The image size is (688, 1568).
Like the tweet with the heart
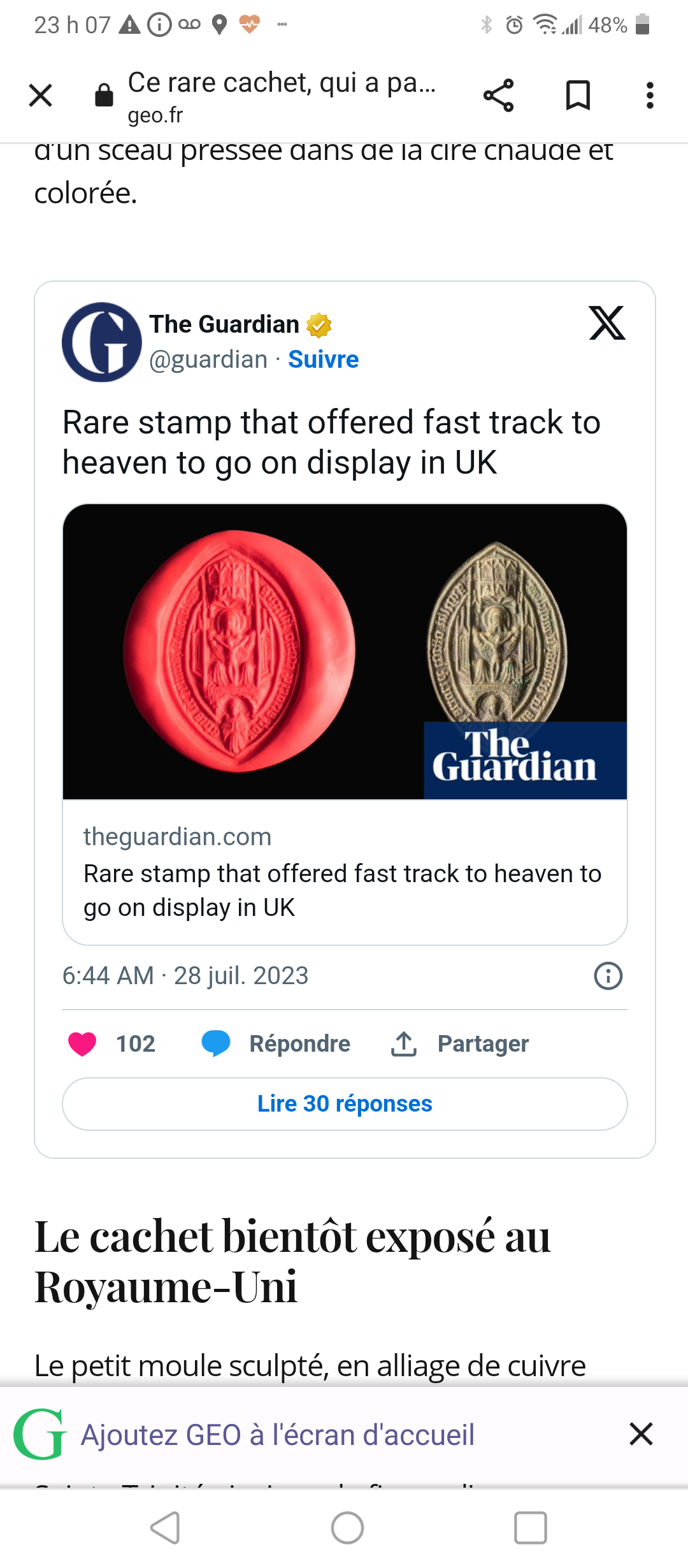tap(82, 1044)
